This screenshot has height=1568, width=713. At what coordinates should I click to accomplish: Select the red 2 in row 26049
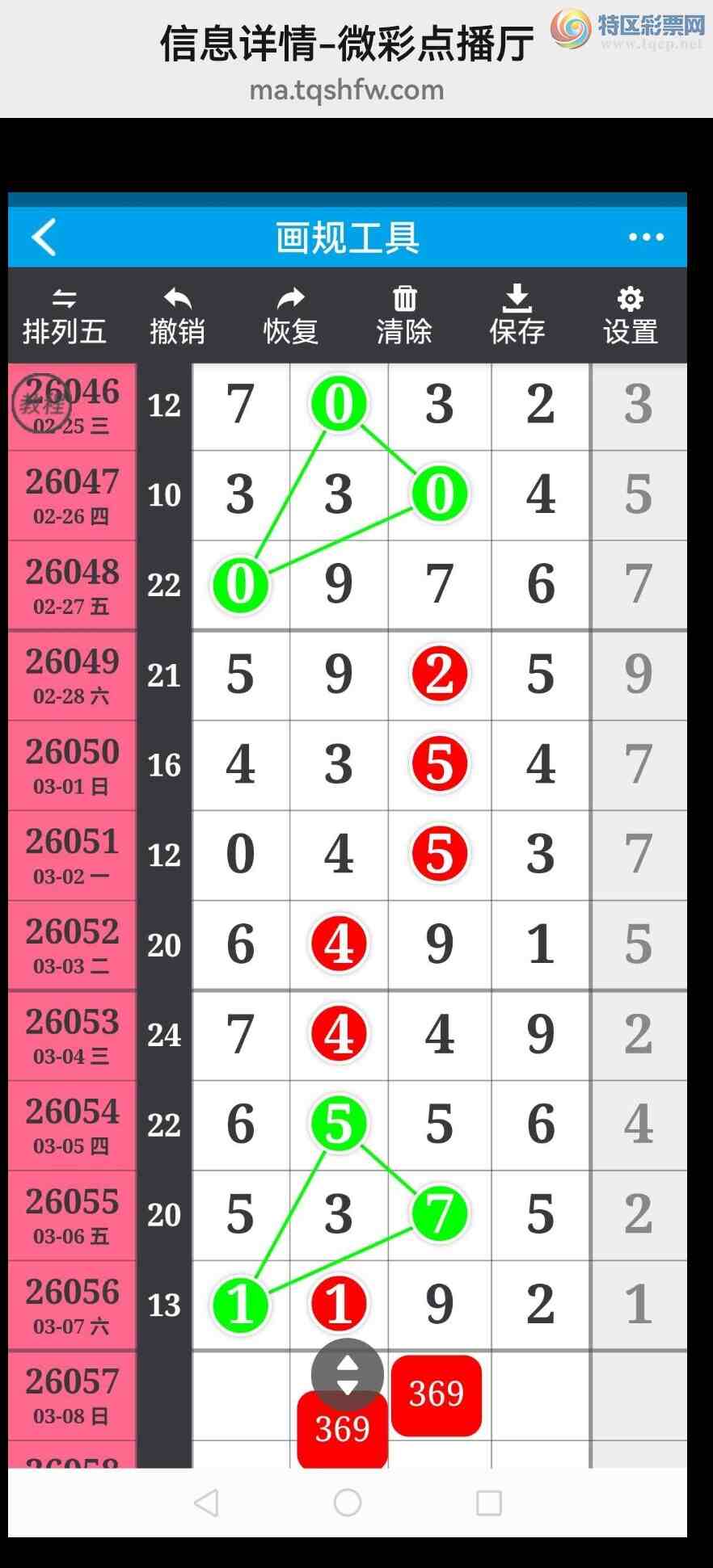point(440,674)
